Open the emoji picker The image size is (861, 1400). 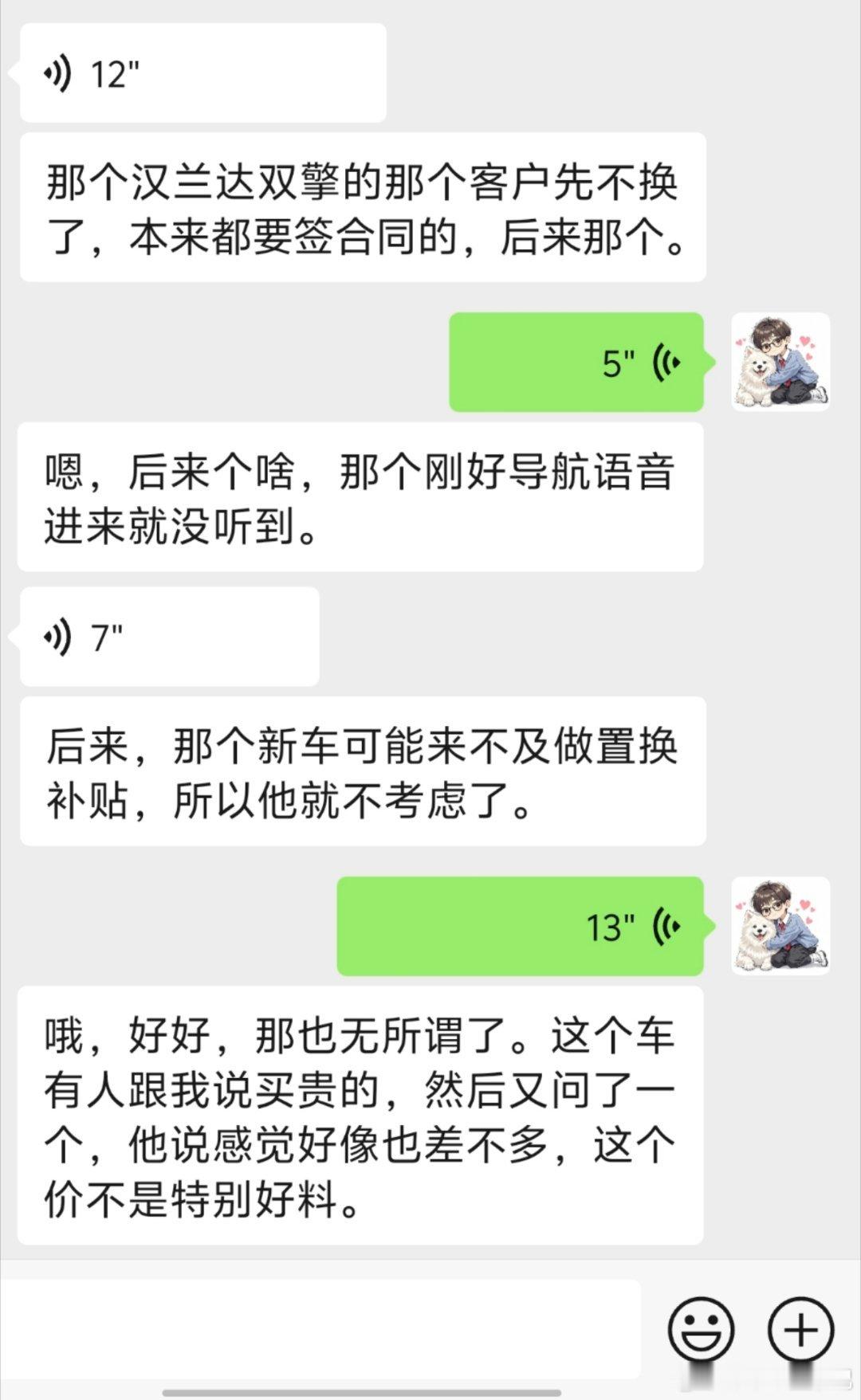701,1329
